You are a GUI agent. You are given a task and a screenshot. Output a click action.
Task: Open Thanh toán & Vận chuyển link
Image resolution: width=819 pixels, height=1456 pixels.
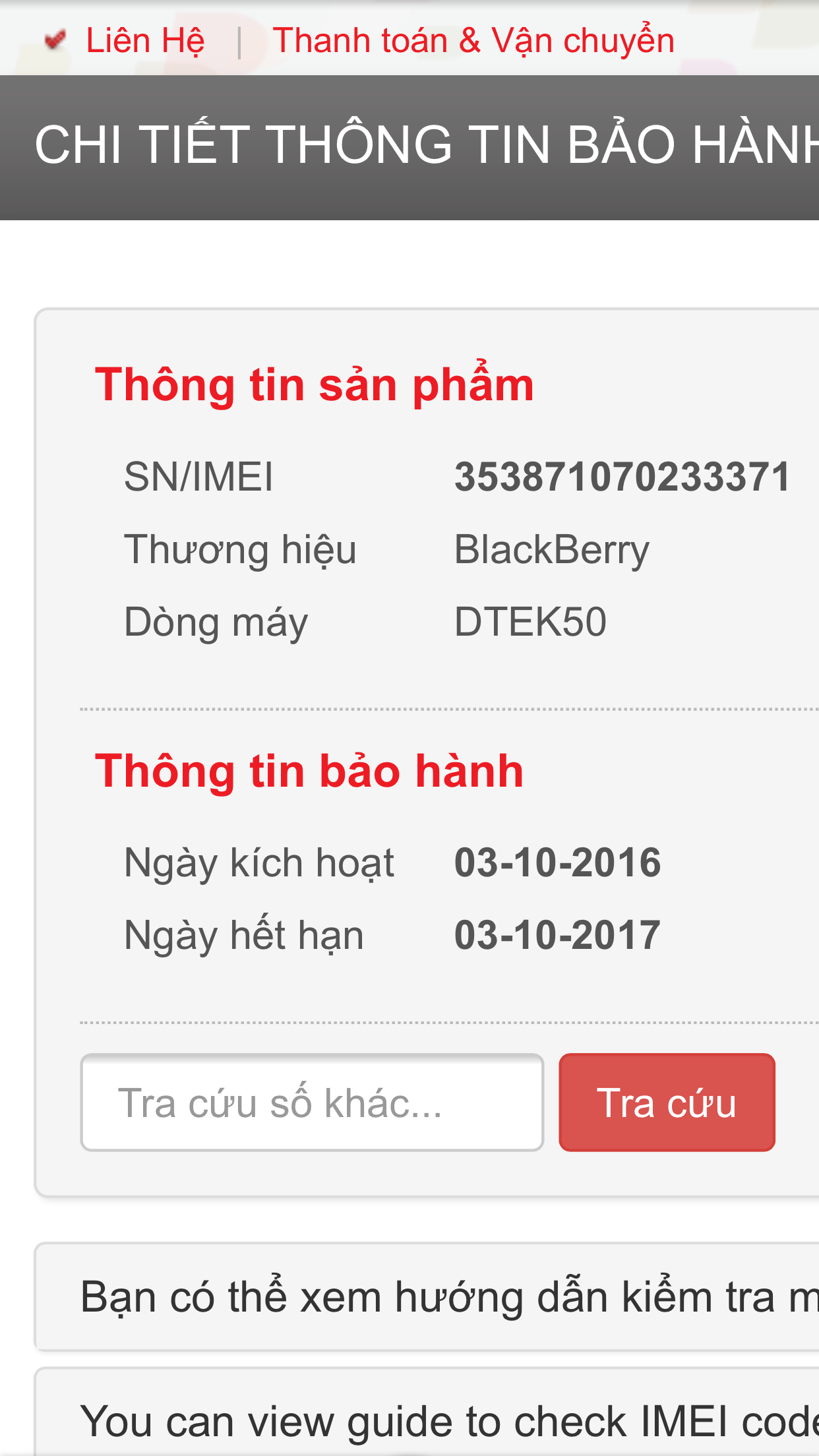click(473, 41)
